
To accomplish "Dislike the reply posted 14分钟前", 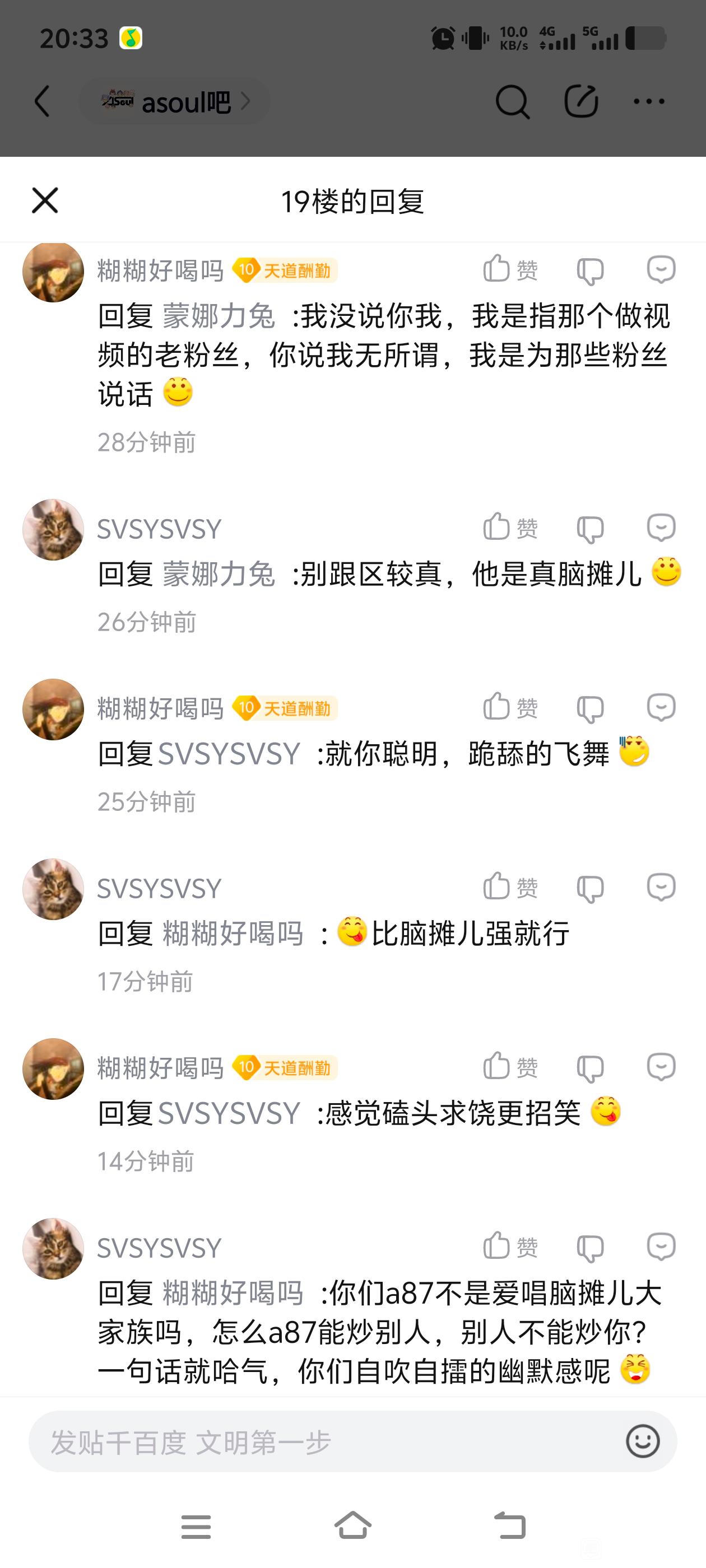I will pyautogui.click(x=589, y=1067).
